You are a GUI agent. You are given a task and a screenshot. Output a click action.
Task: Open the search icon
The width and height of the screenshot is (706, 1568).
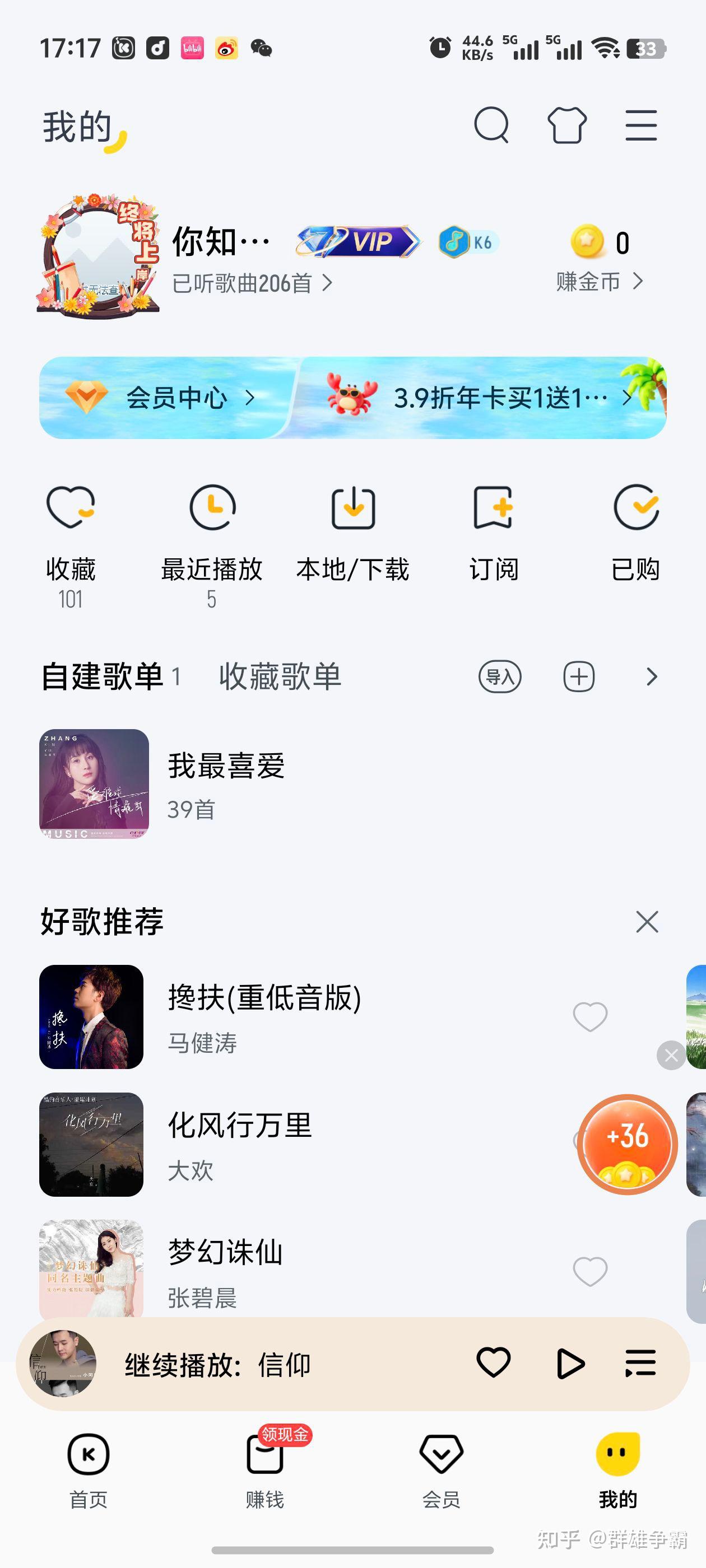(491, 125)
